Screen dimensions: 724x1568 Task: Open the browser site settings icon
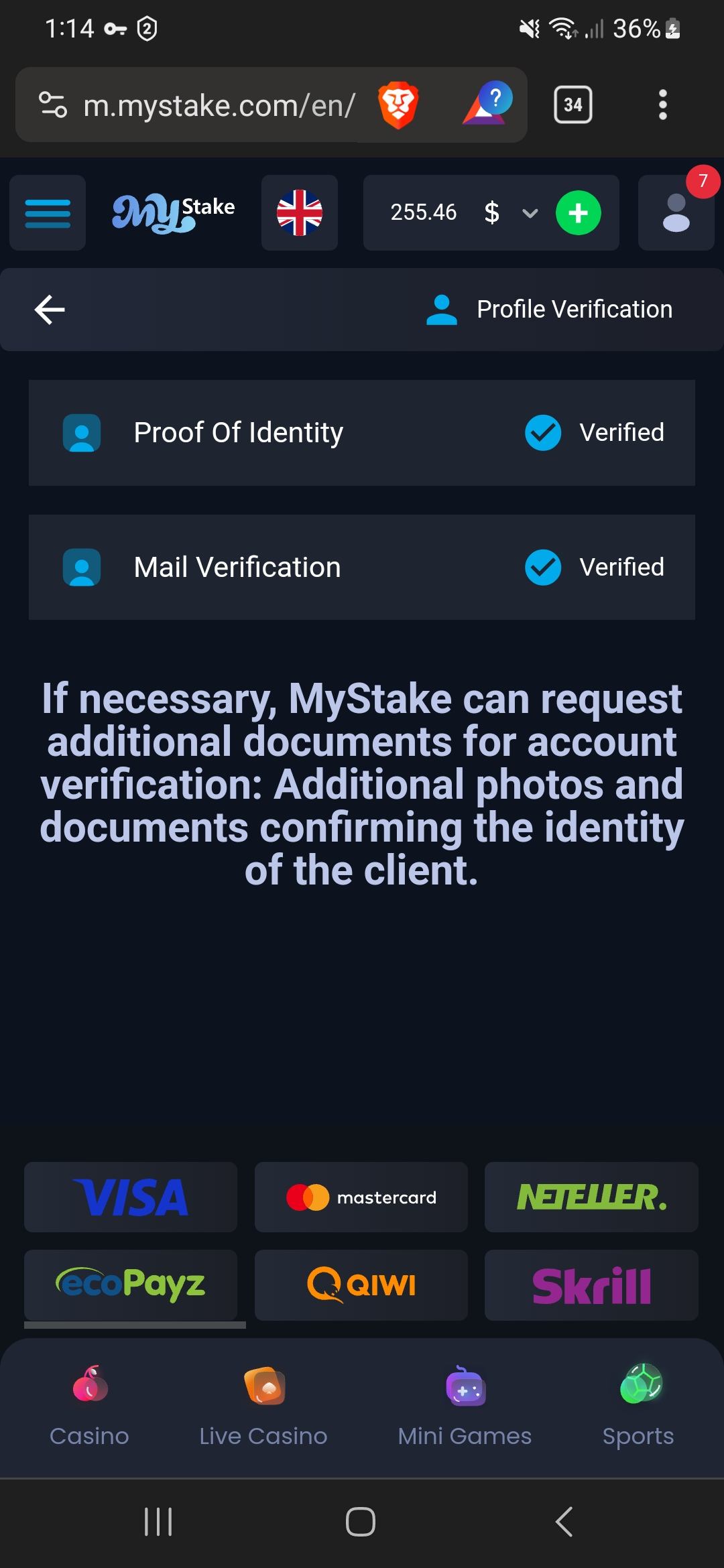coord(53,105)
